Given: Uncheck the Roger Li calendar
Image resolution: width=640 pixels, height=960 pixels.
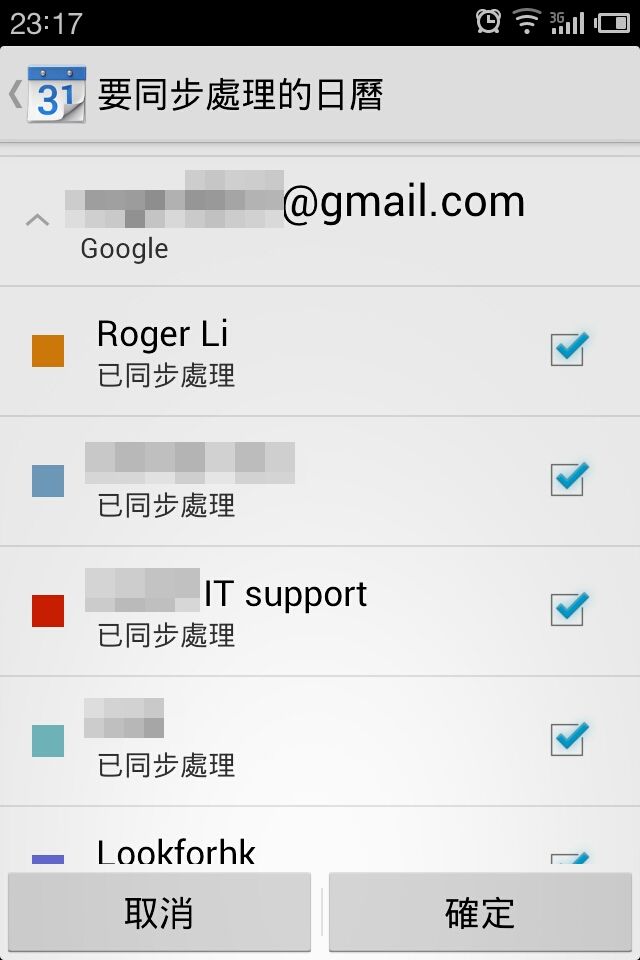Looking at the screenshot, I should [x=568, y=349].
